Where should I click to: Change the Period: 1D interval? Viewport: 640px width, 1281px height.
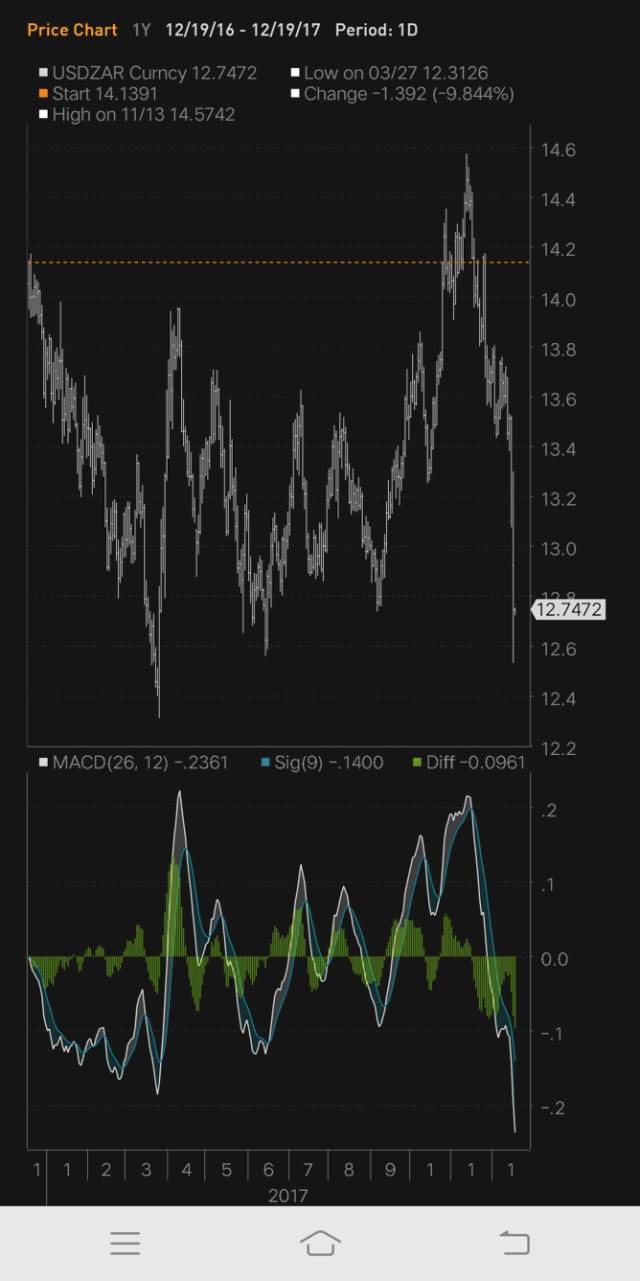pos(376,30)
